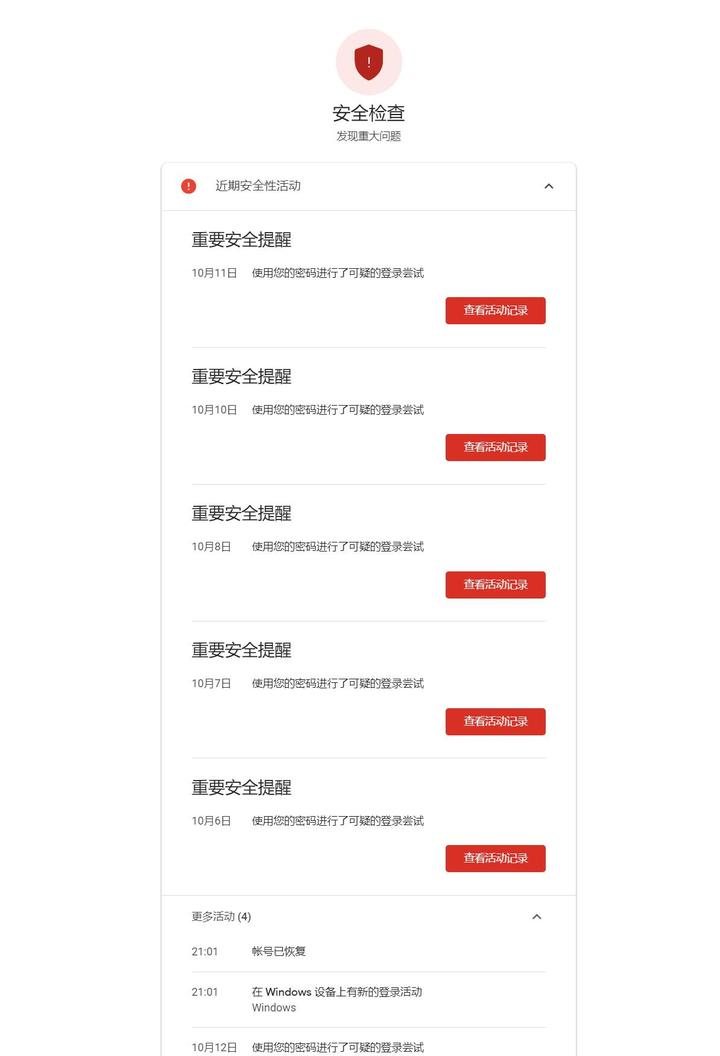Collapse the 近期安全性活动 section

click(x=549, y=187)
